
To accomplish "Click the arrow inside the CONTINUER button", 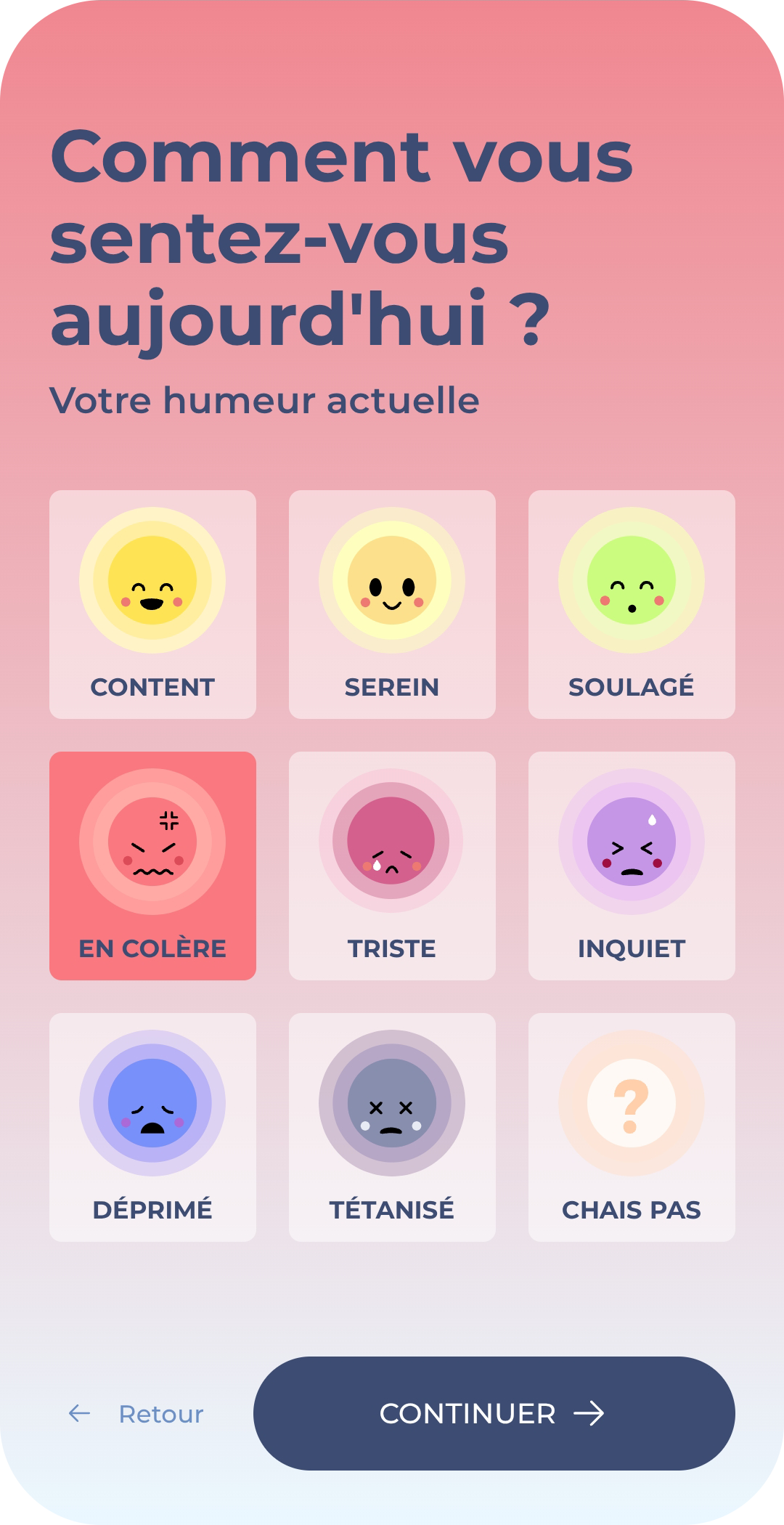I will click(x=591, y=1414).
